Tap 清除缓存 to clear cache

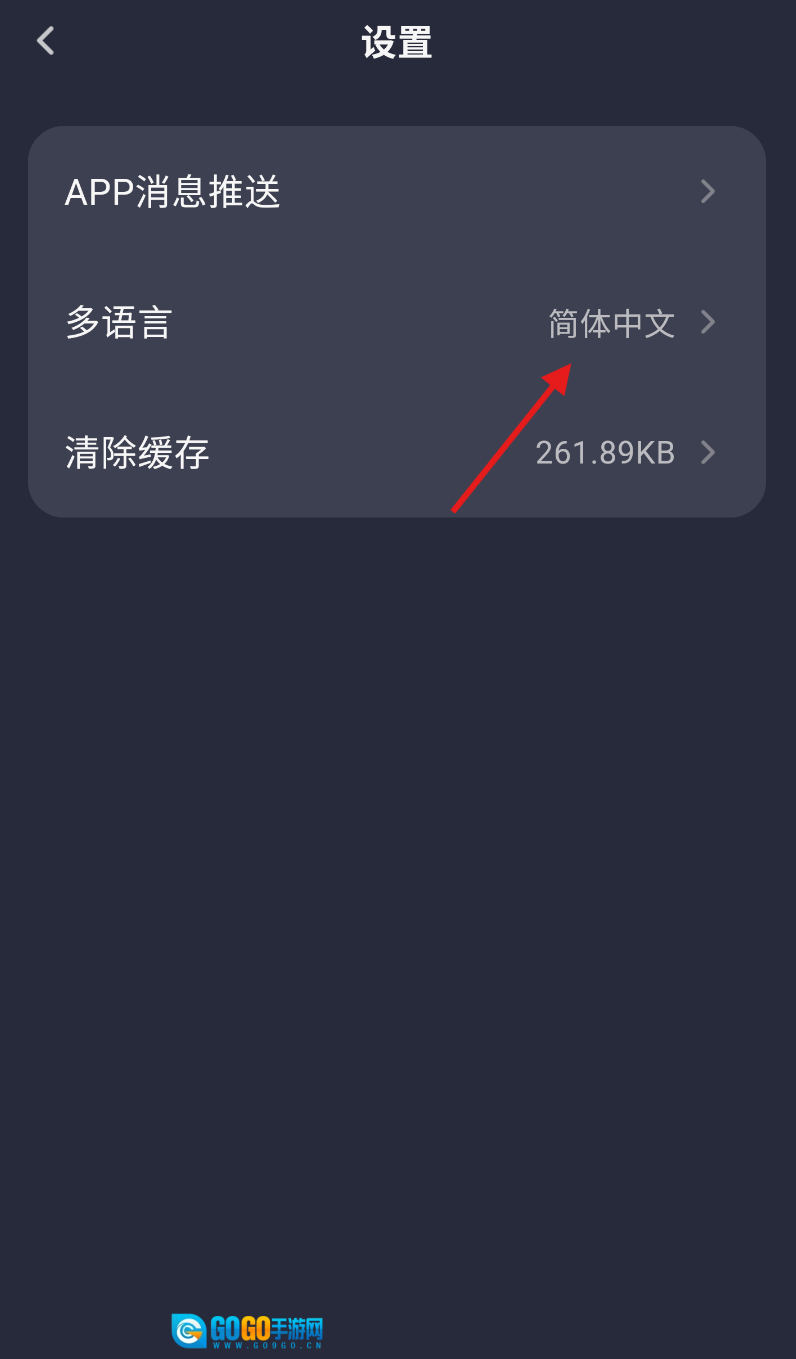[x=396, y=453]
